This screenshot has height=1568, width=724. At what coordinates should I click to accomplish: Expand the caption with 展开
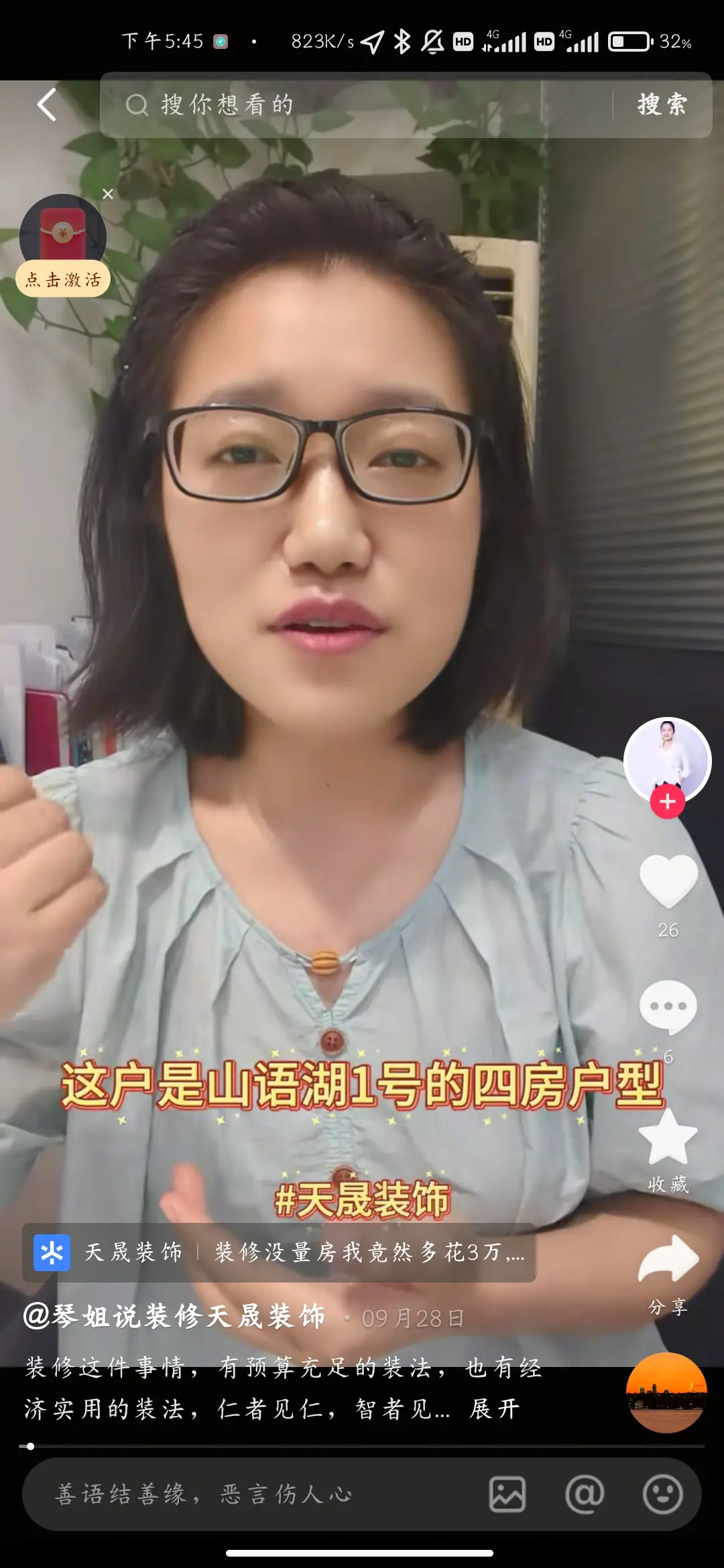(495, 1409)
